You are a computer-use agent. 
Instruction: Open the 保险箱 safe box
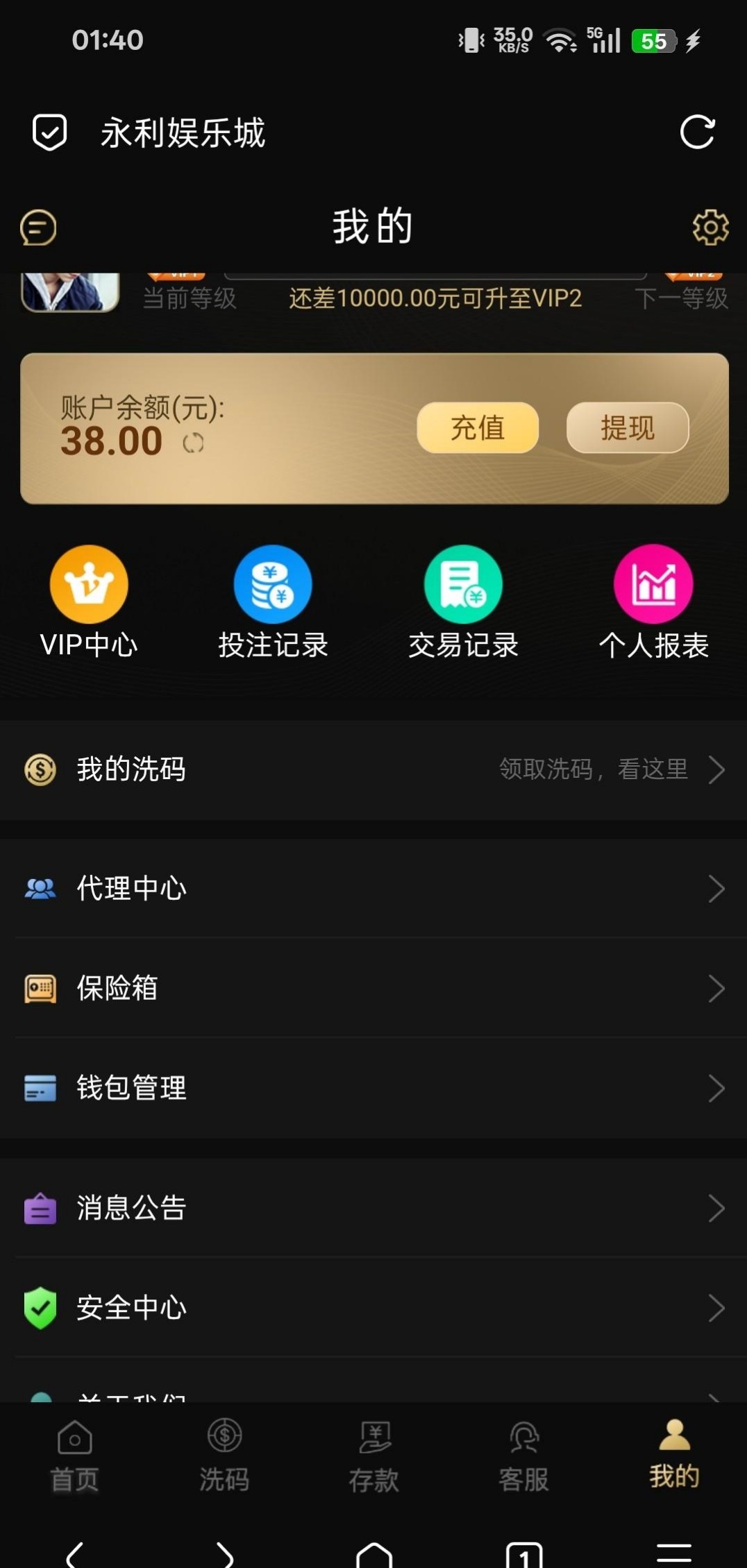pos(373,988)
